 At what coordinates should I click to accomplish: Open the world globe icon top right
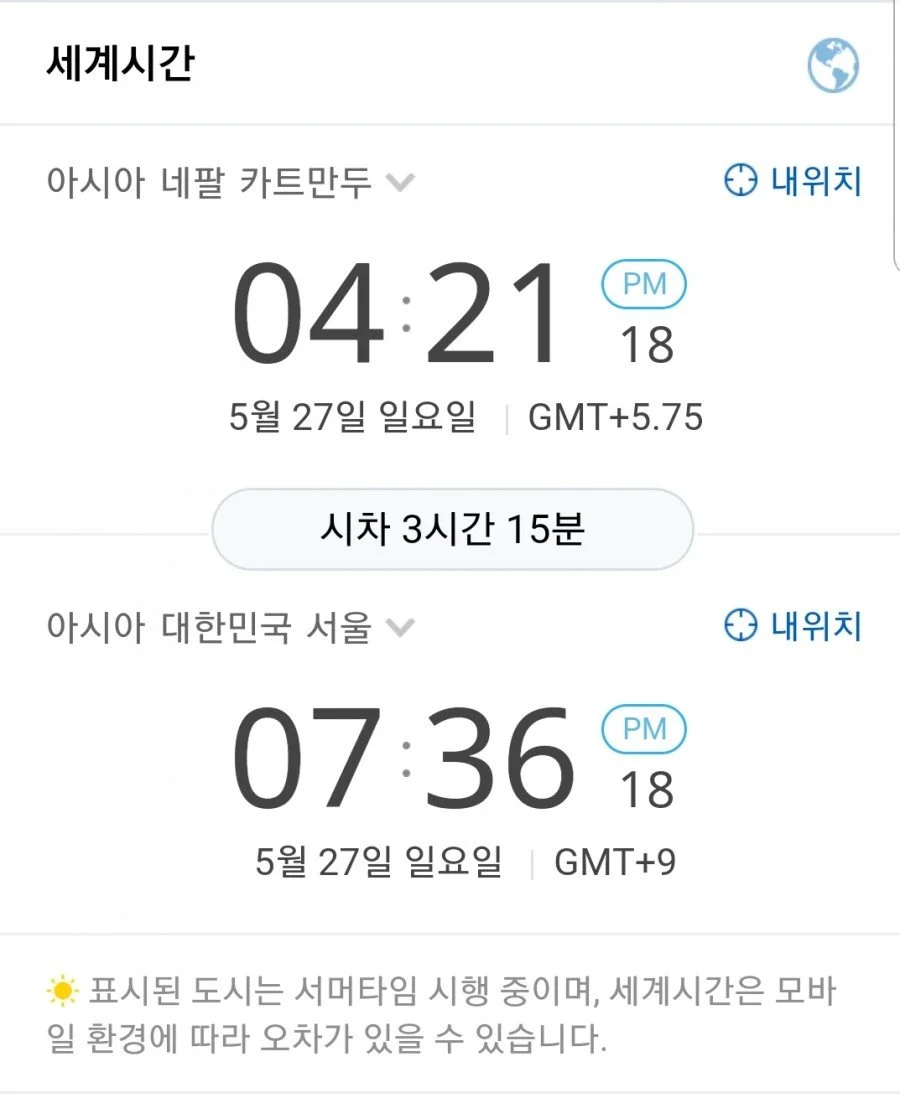coord(833,65)
